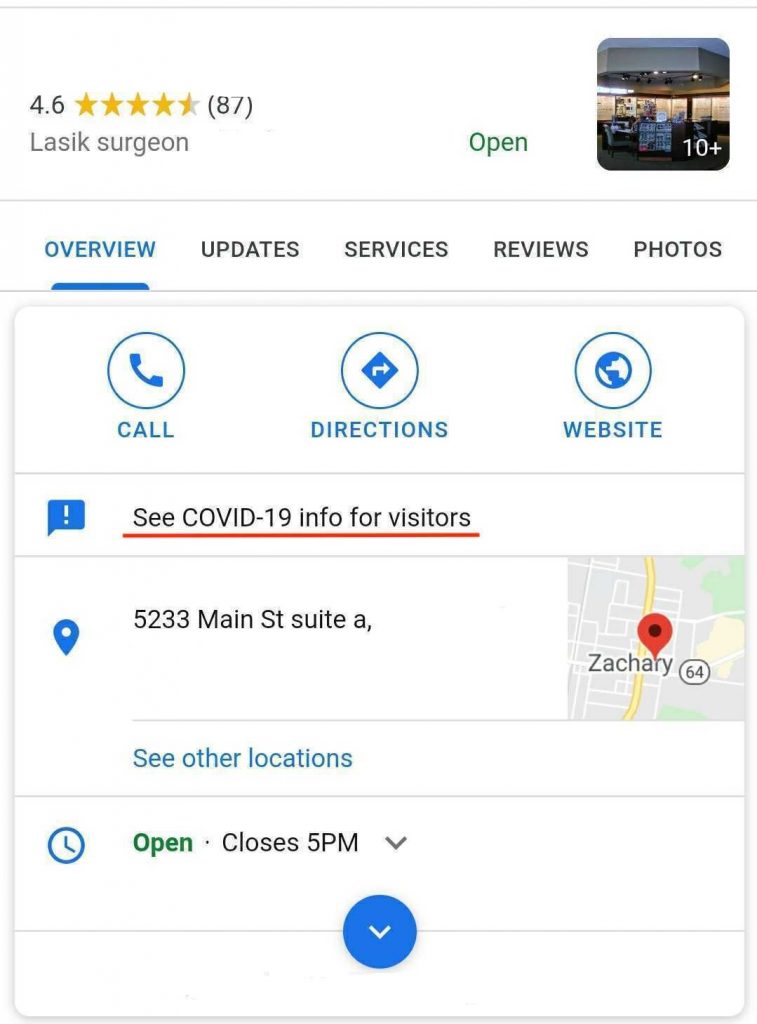Open the Zachary map preview
This screenshot has height=1024, width=757.
pos(655,638)
